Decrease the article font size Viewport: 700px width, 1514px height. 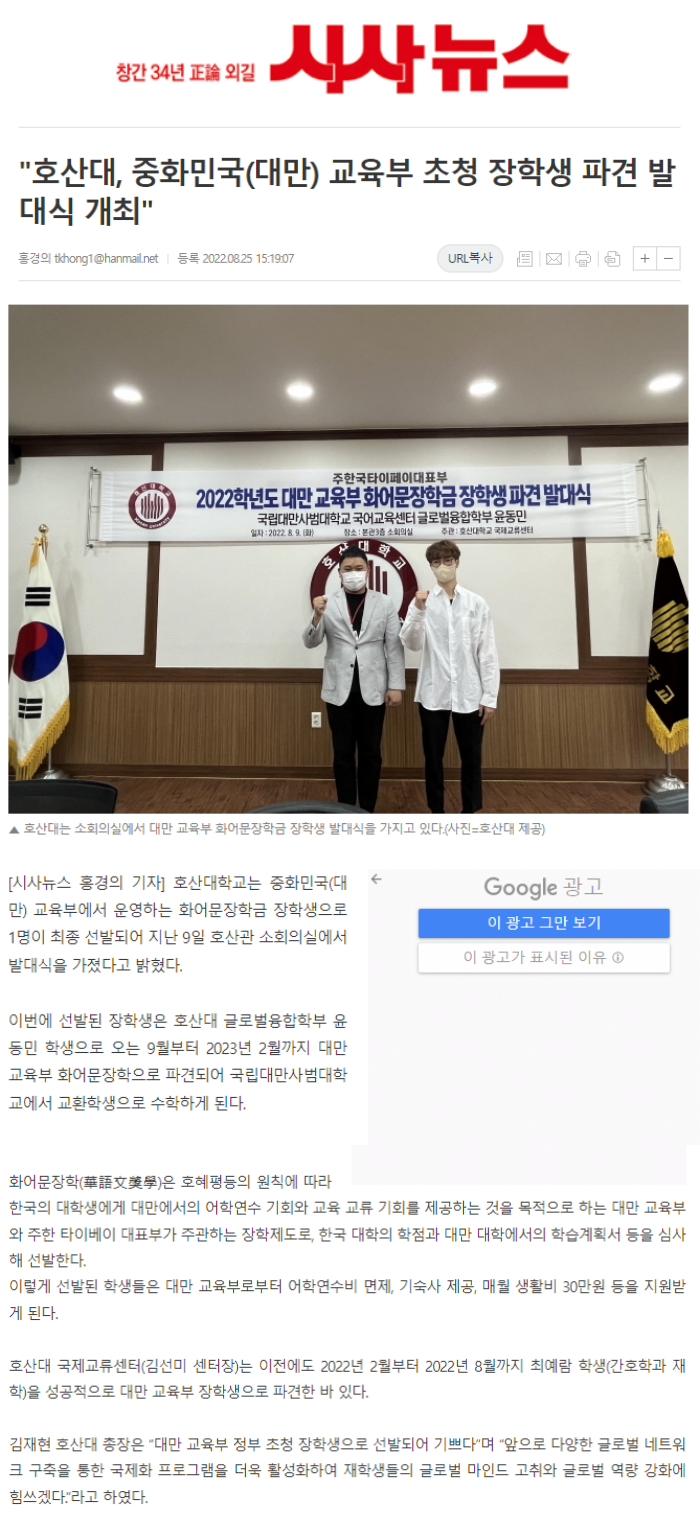click(669, 258)
